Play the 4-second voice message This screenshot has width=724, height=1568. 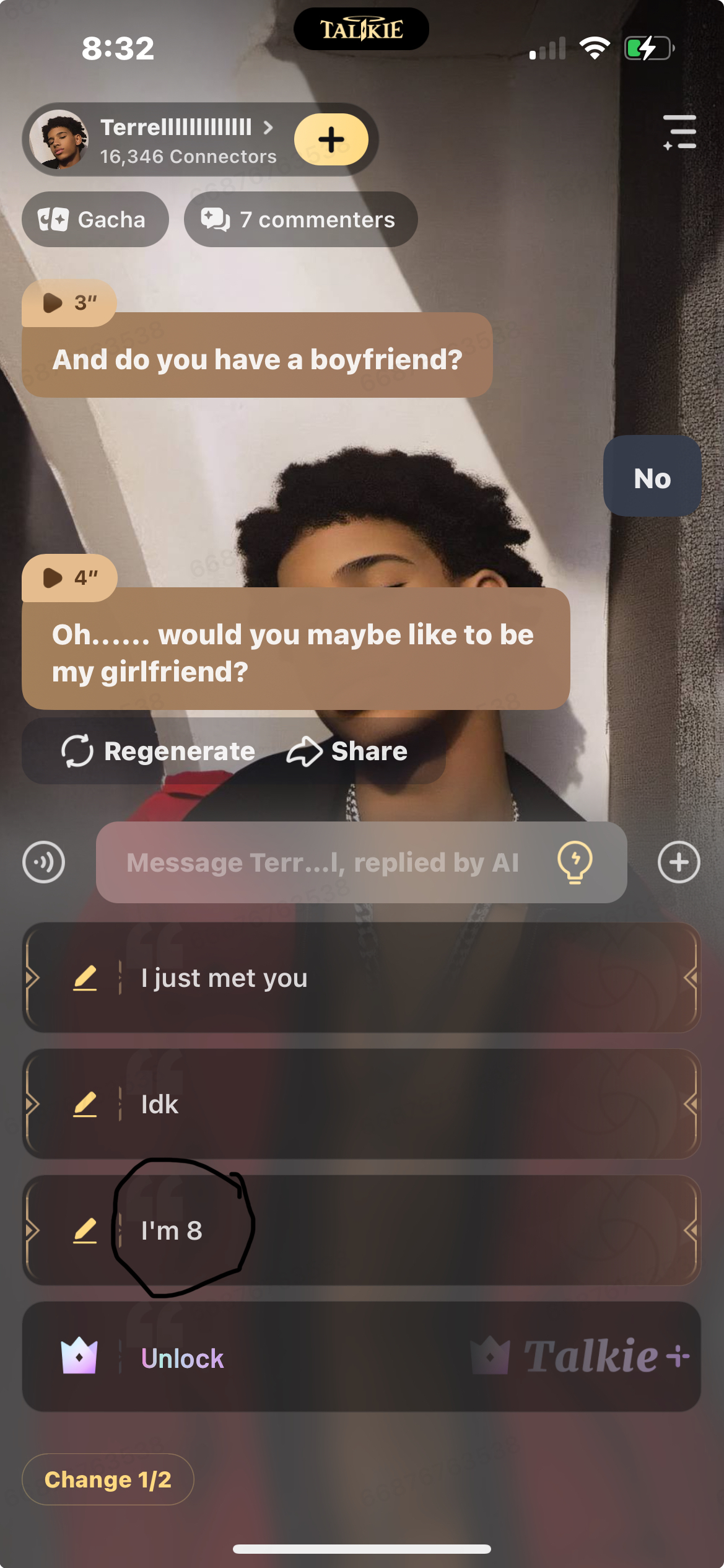point(69,578)
